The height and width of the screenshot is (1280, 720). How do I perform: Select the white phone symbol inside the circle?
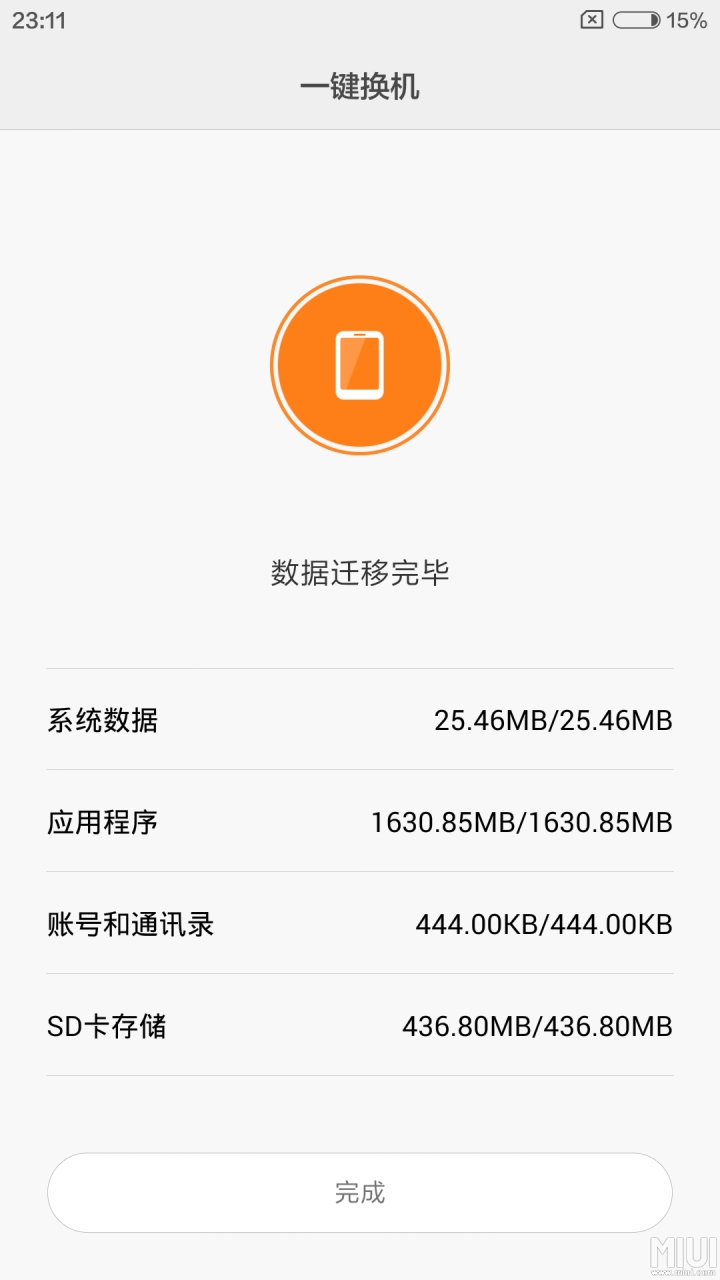(x=360, y=365)
